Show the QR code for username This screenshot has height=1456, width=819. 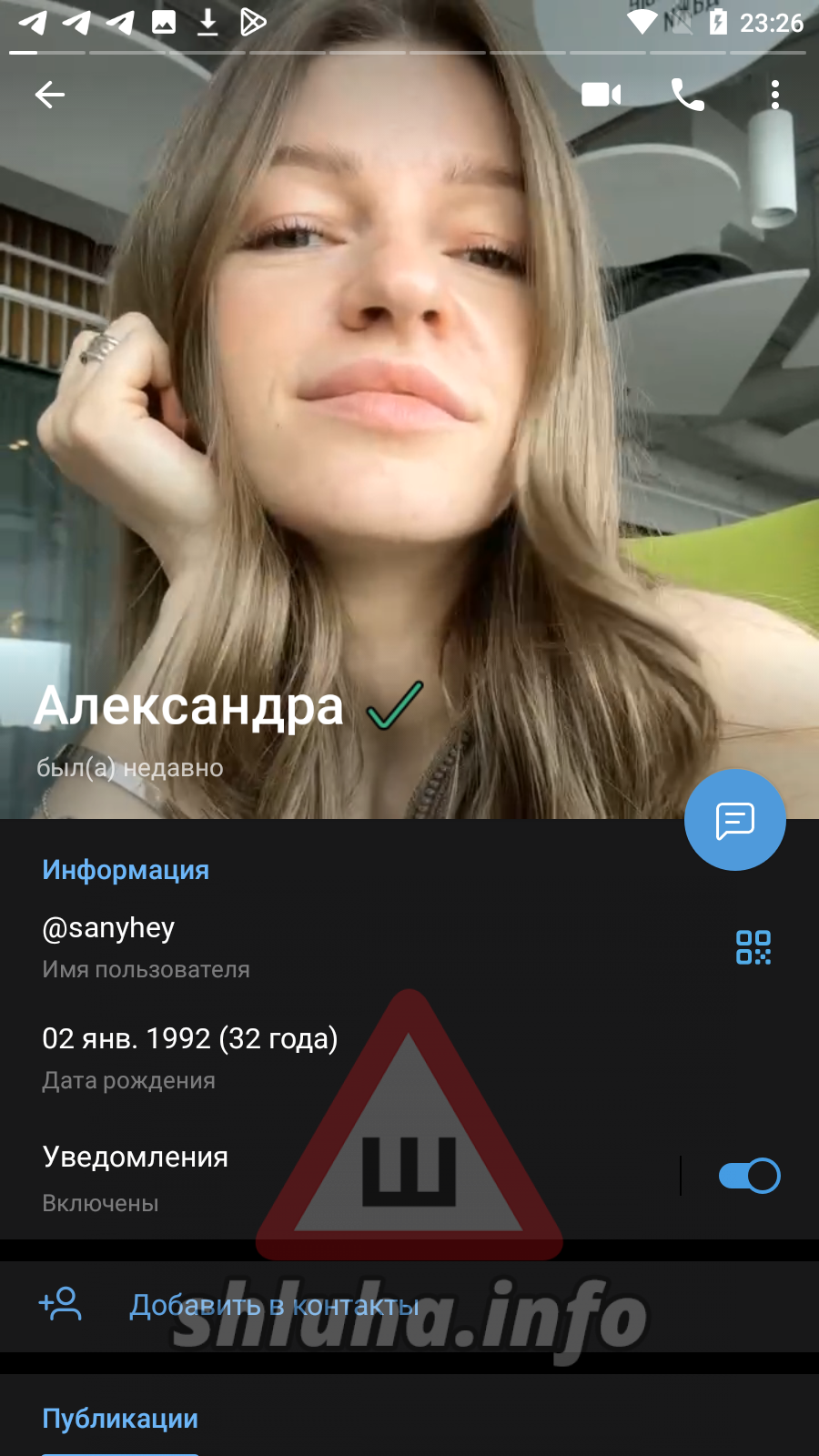click(753, 947)
